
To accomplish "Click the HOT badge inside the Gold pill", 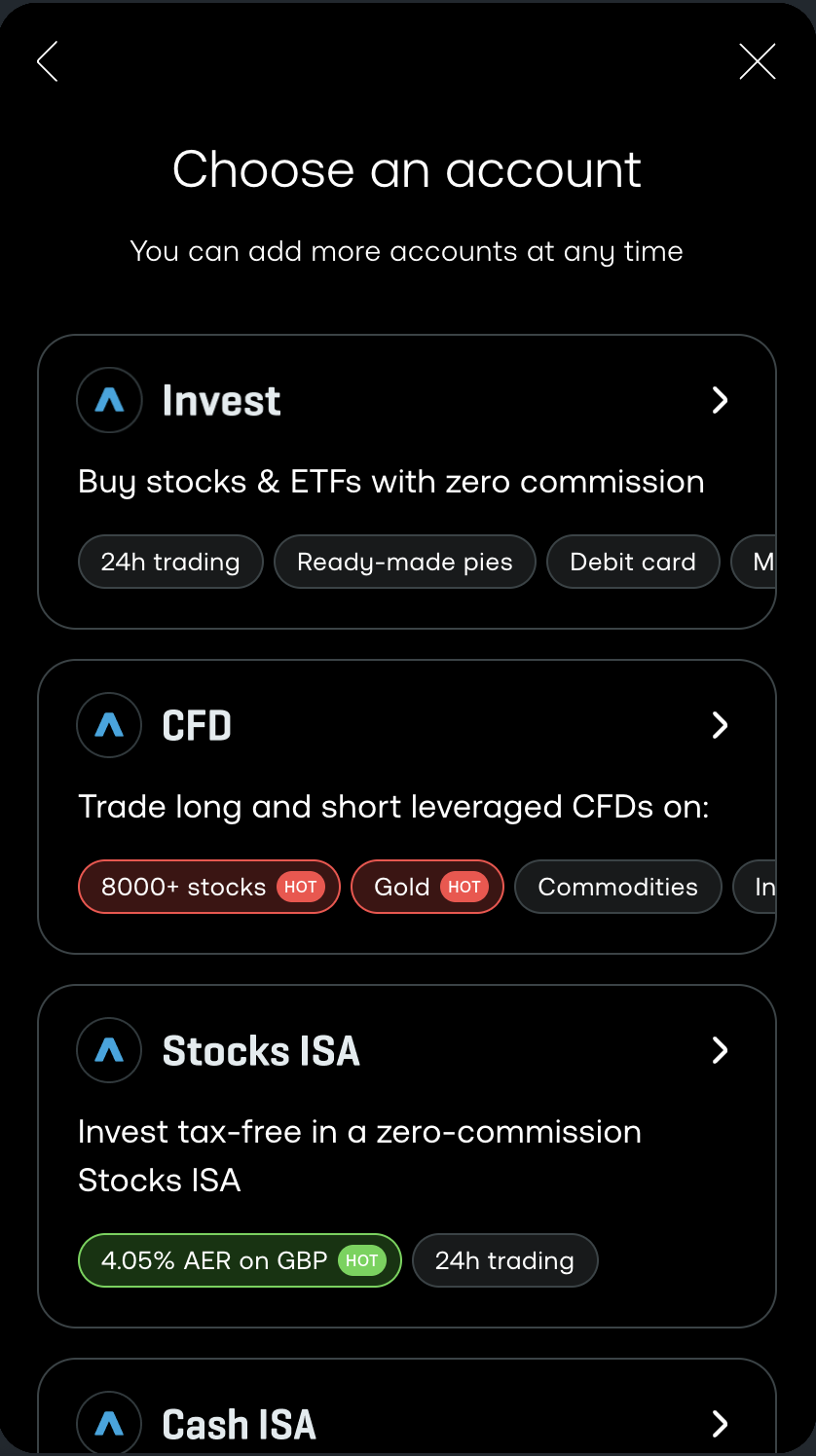I will coord(465,887).
